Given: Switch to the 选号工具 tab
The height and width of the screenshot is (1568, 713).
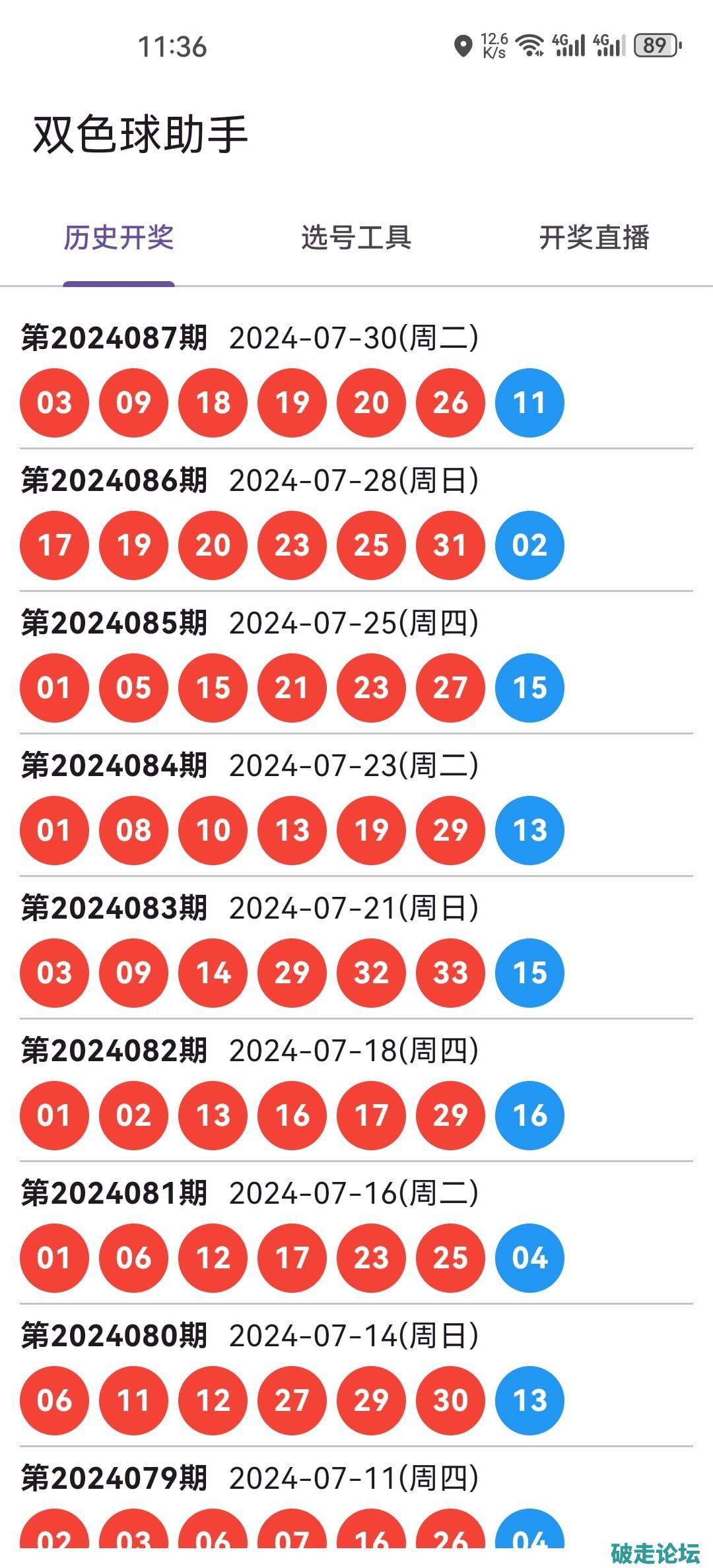Looking at the screenshot, I should pyautogui.click(x=356, y=238).
